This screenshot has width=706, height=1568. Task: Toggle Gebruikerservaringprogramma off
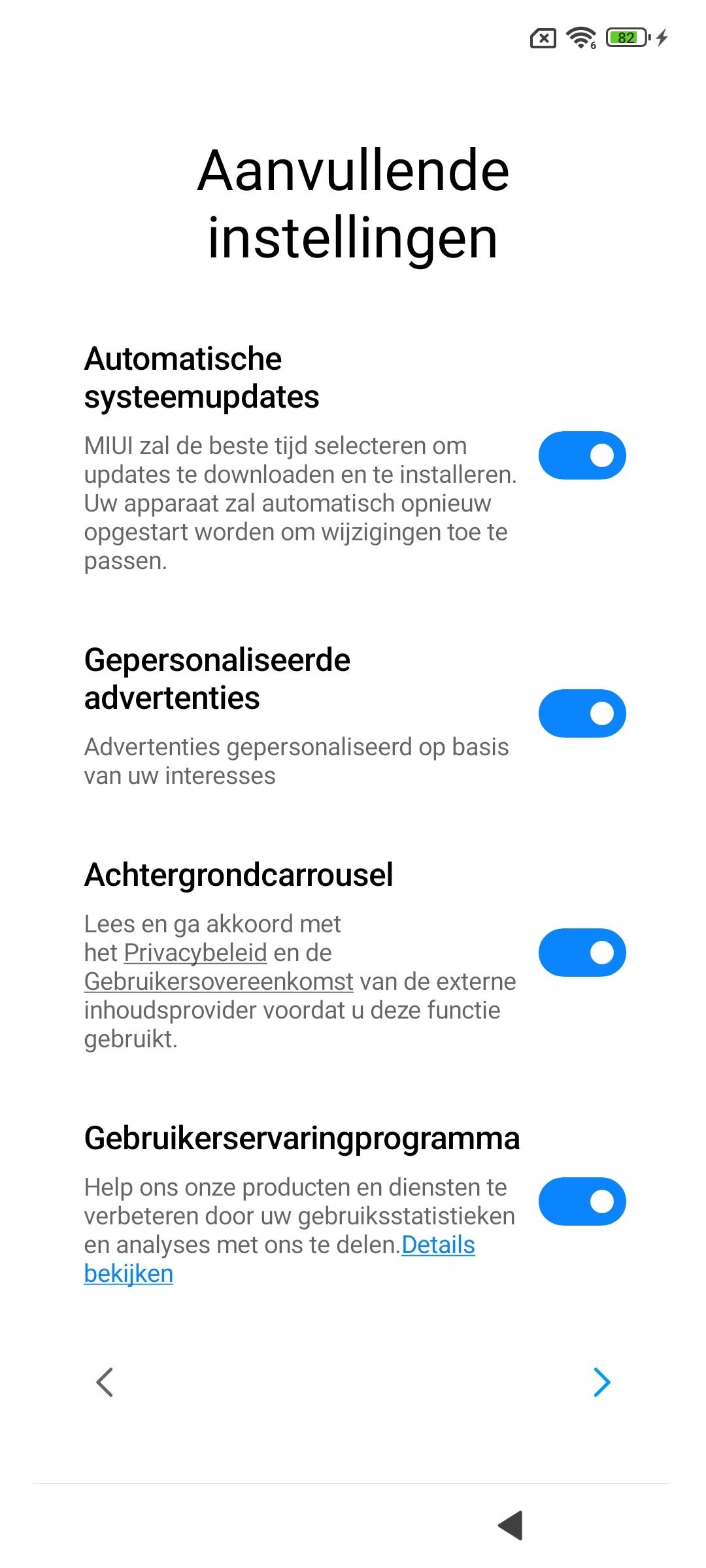pyautogui.click(x=582, y=1201)
